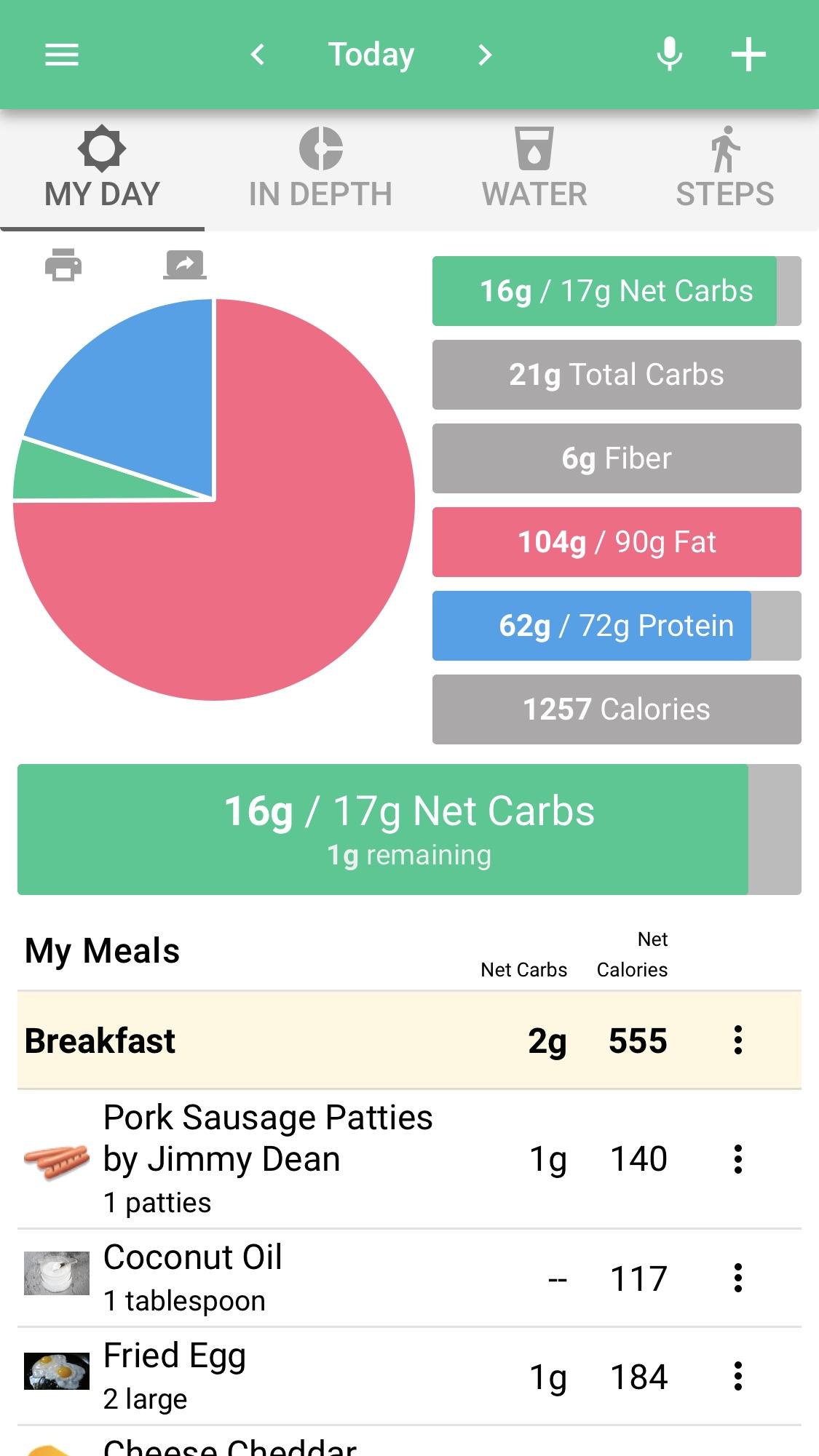Image resolution: width=819 pixels, height=1456 pixels.
Task: Select the water drop icon
Action: coord(534,148)
